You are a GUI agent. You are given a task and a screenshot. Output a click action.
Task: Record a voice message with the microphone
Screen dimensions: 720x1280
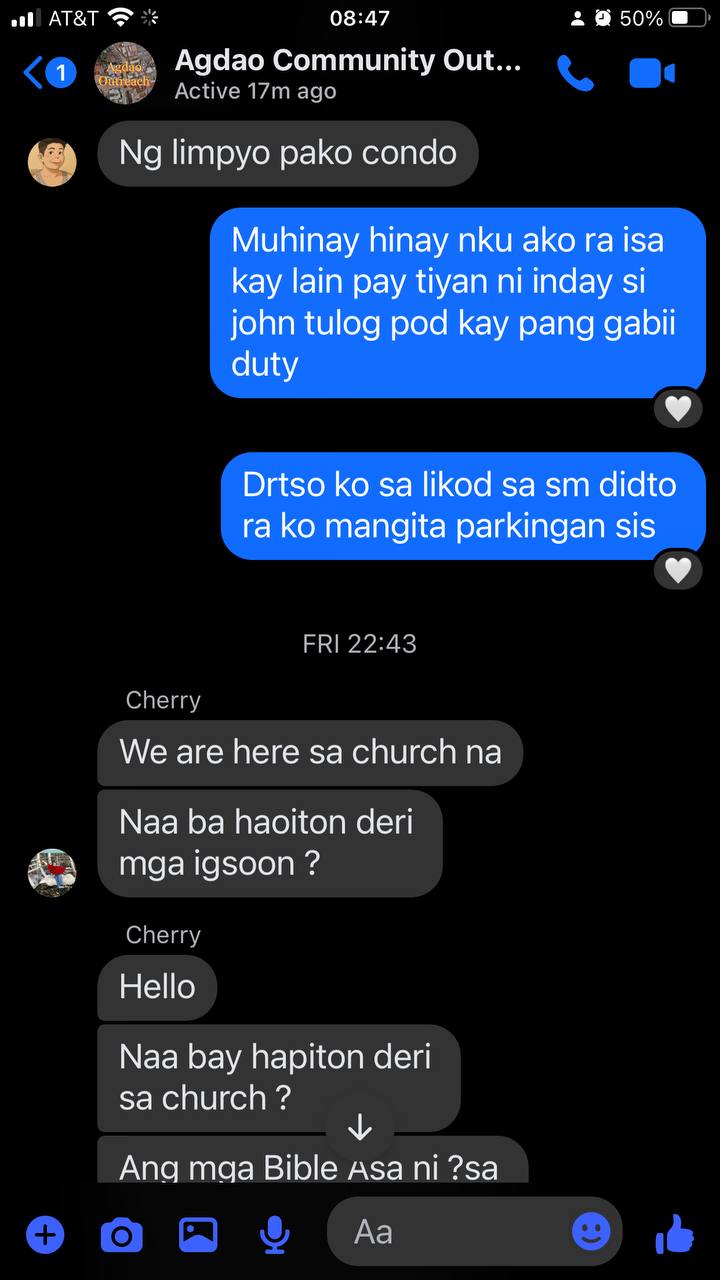pyautogui.click(x=274, y=1235)
